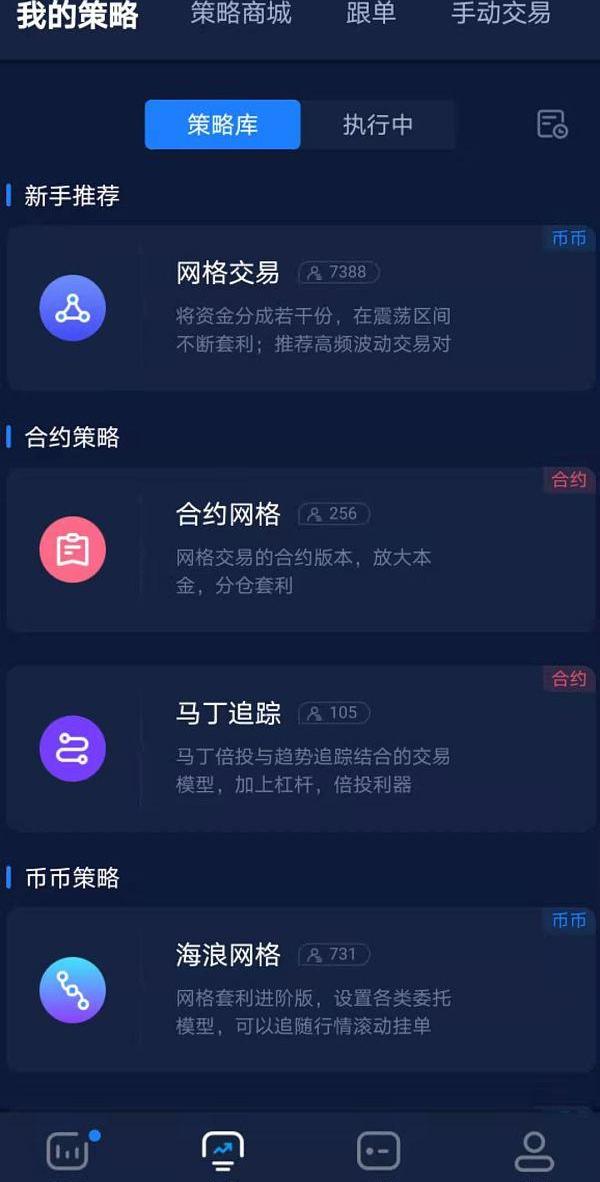The image size is (600, 1182).
Task: Select the 我的策略 tab
Action: tap(78, 16)
